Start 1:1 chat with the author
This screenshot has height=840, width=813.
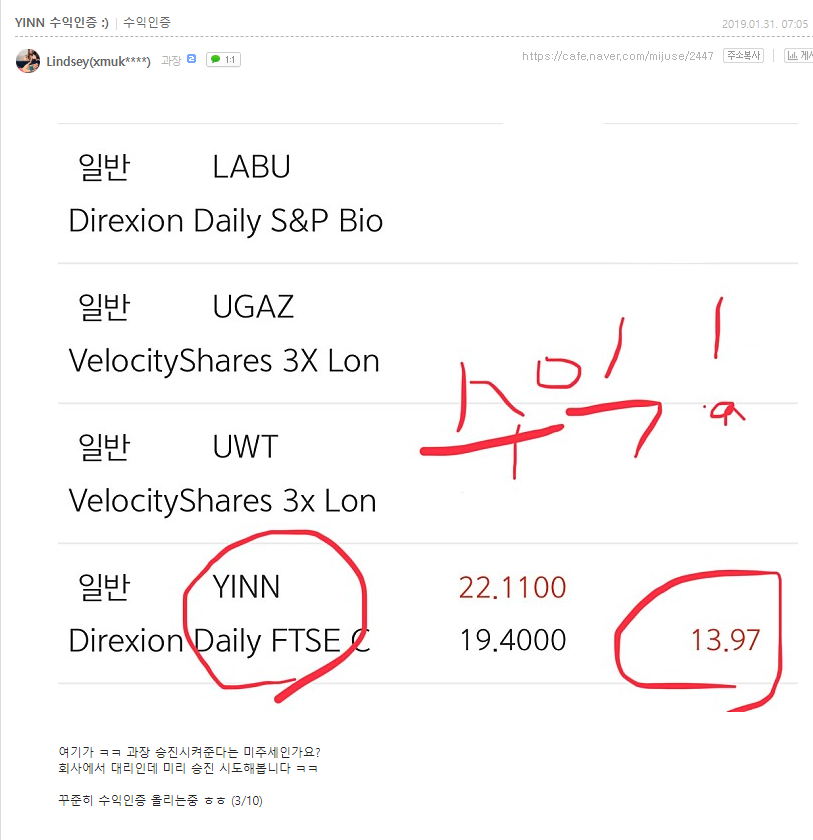click(223, 60)
